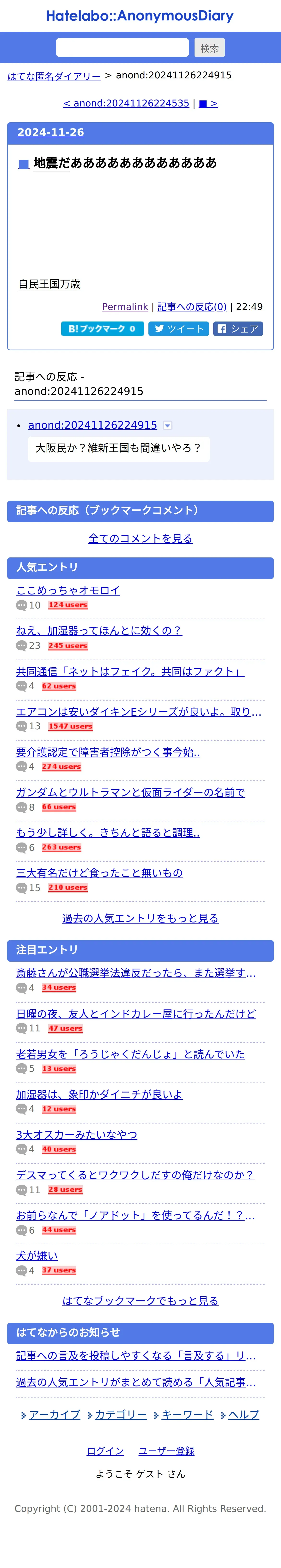Viewport: 281px width, 1568px height.
Task: Open the アーカイブ footer link
Action: [x=54, y=1414]
